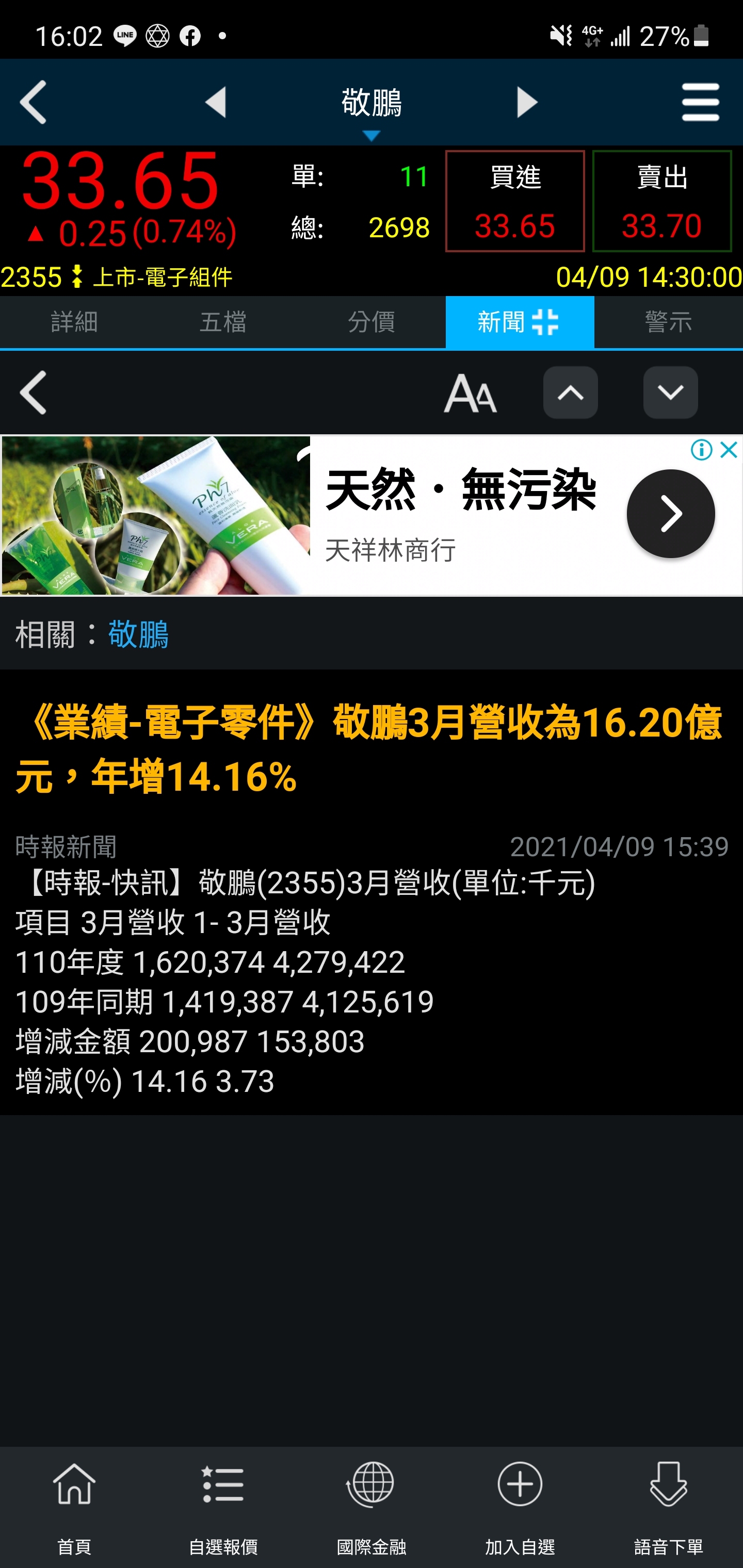
Task: Switch to the next stock
Action: click(527, 102)
